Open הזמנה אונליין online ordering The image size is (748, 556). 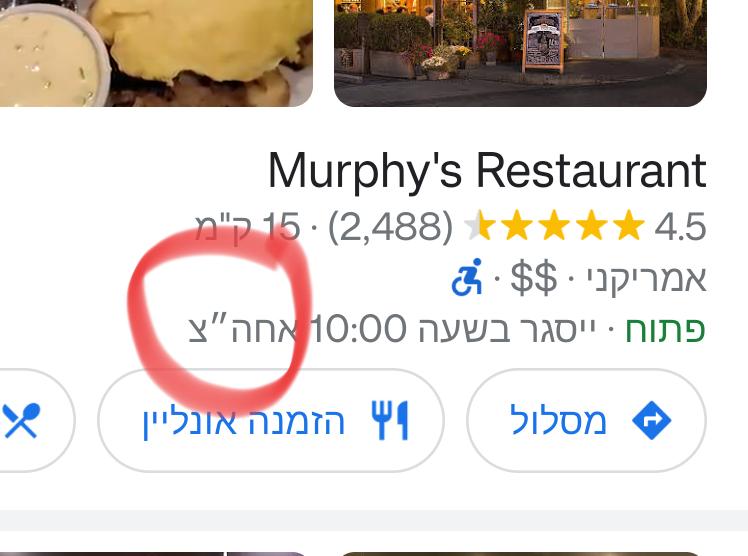point(271,421)
